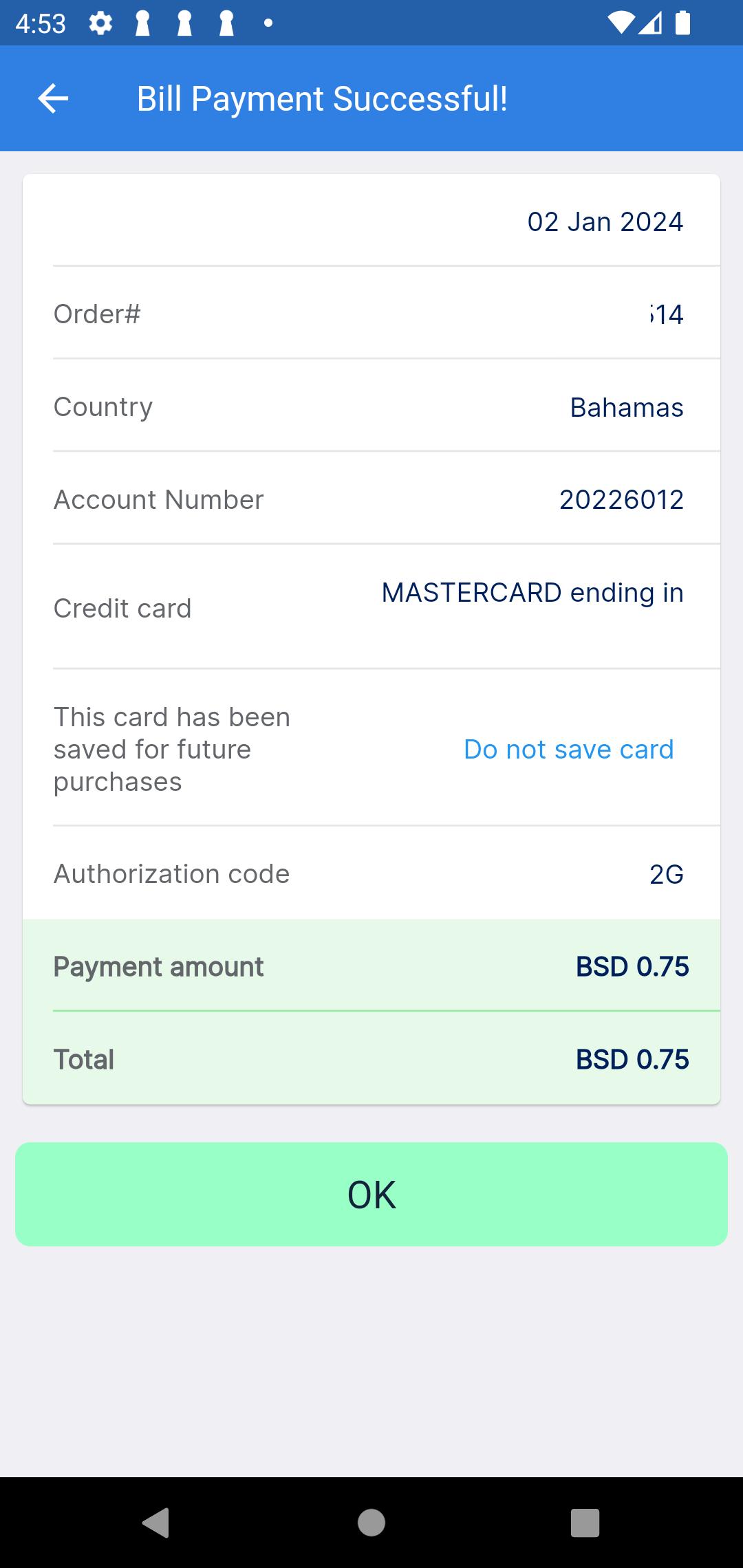The height and width of the screenshot is (1568, 743).
Task: Go back using the header arrow
Action: click(x=53, y=98)
